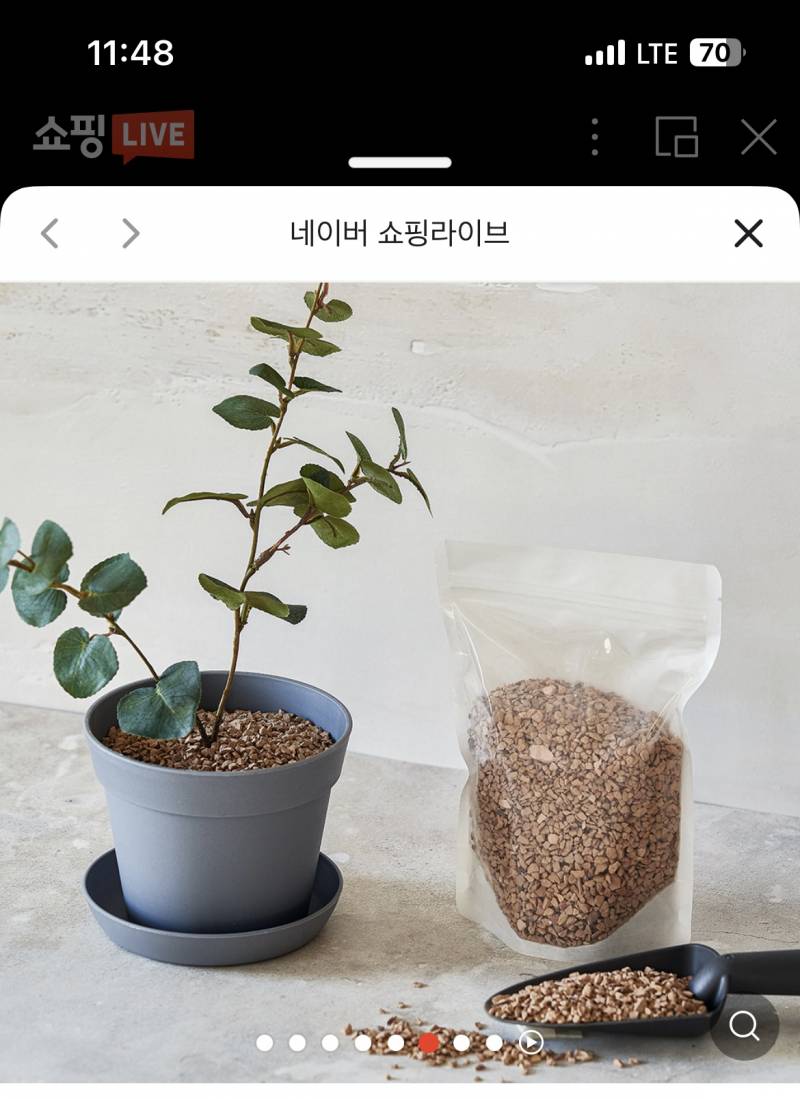Select the third slide indicator
800x1099 pixels.
[x=329, y=1041]
